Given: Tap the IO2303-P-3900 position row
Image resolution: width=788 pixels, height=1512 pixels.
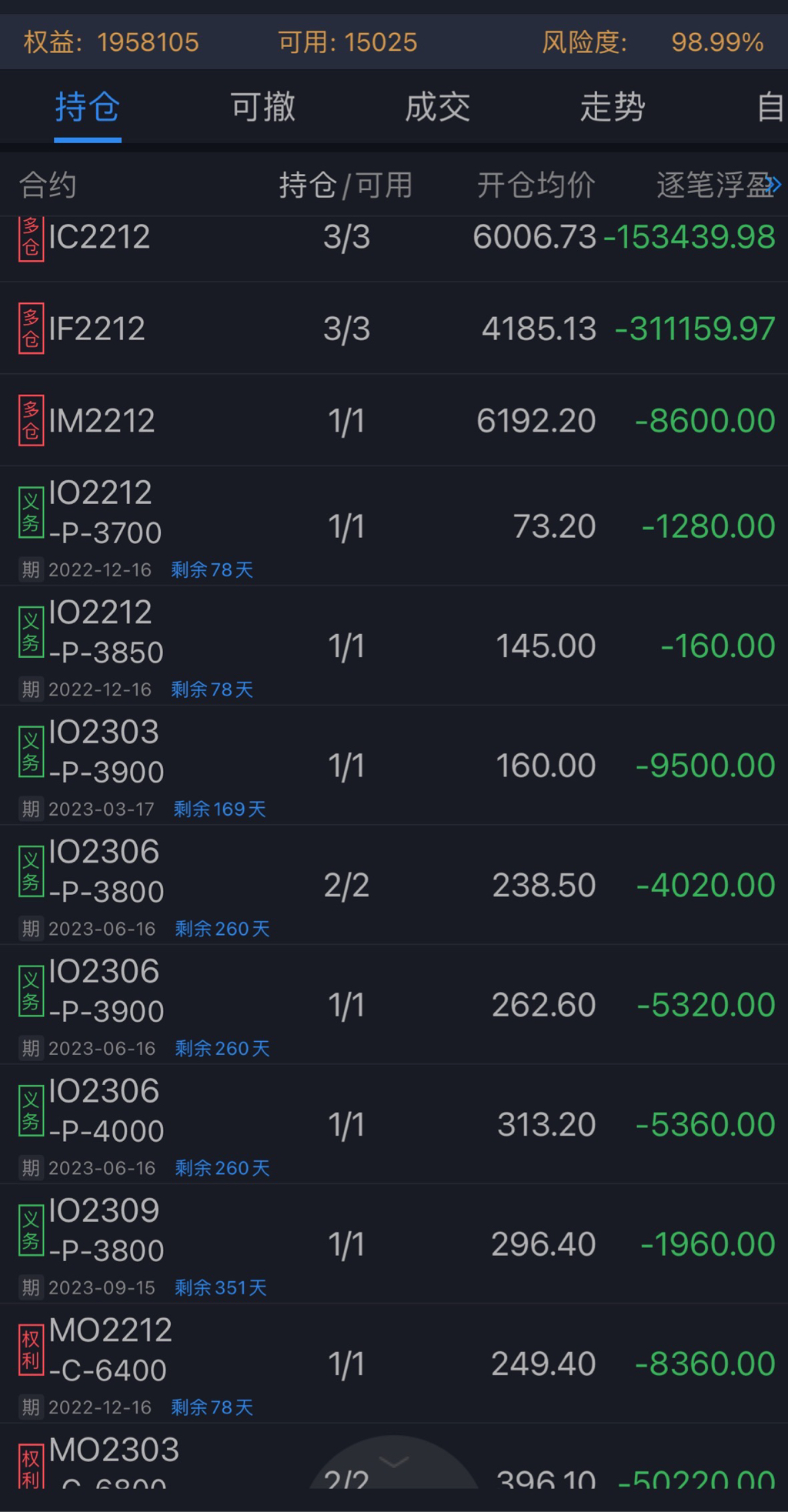Looking at the screenshot, I should [x=394, y=766].
